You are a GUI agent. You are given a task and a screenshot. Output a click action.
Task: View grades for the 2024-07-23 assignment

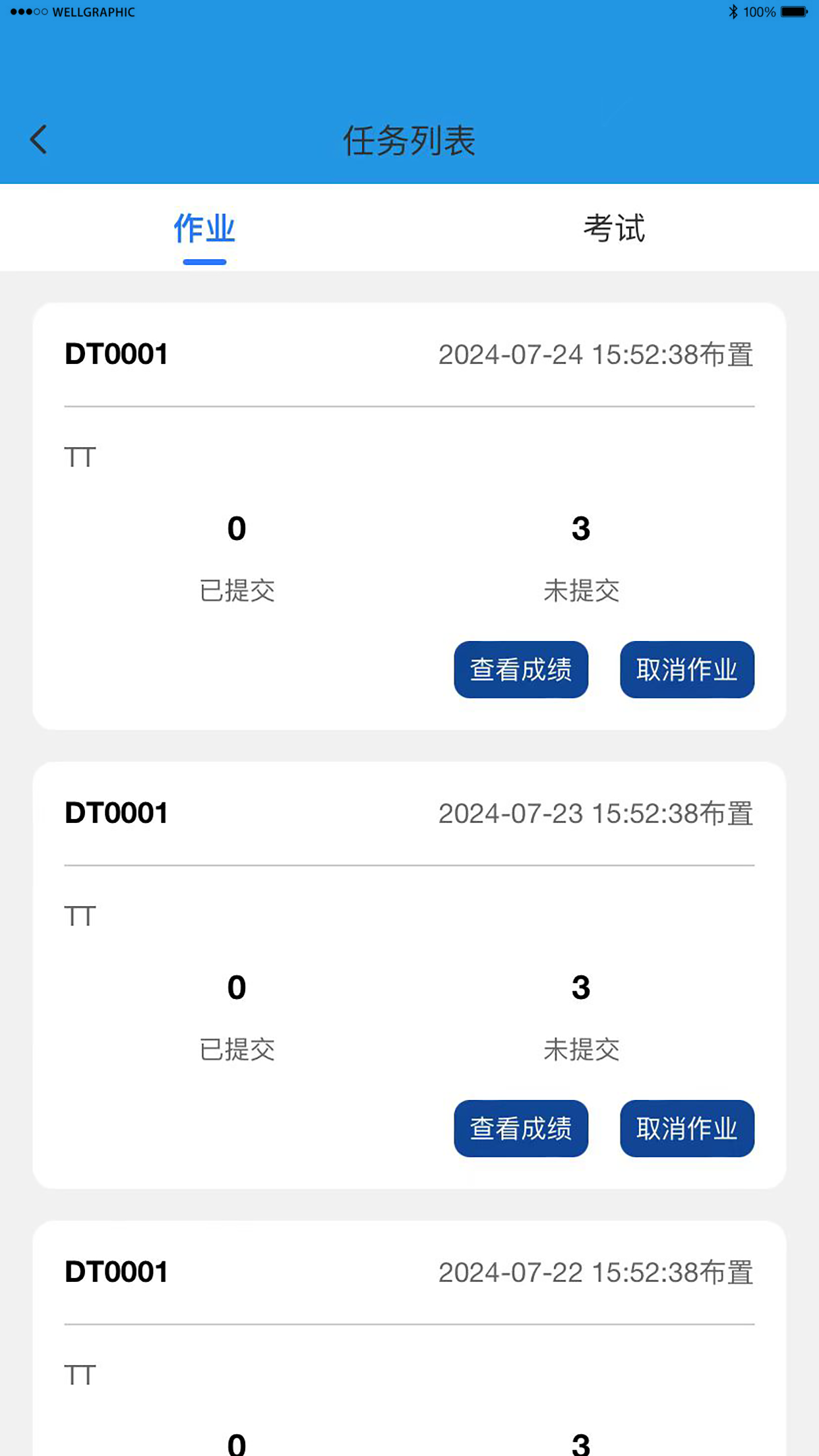pyautogui.click(x=520, y=1128)
